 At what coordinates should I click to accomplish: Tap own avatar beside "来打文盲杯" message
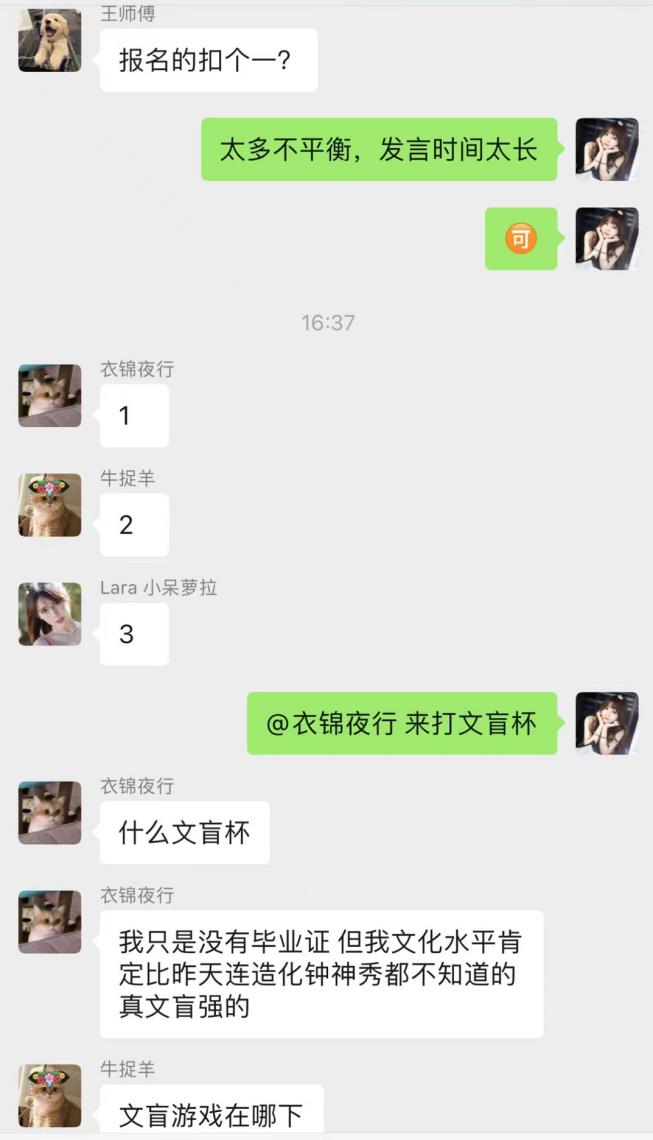607,723
